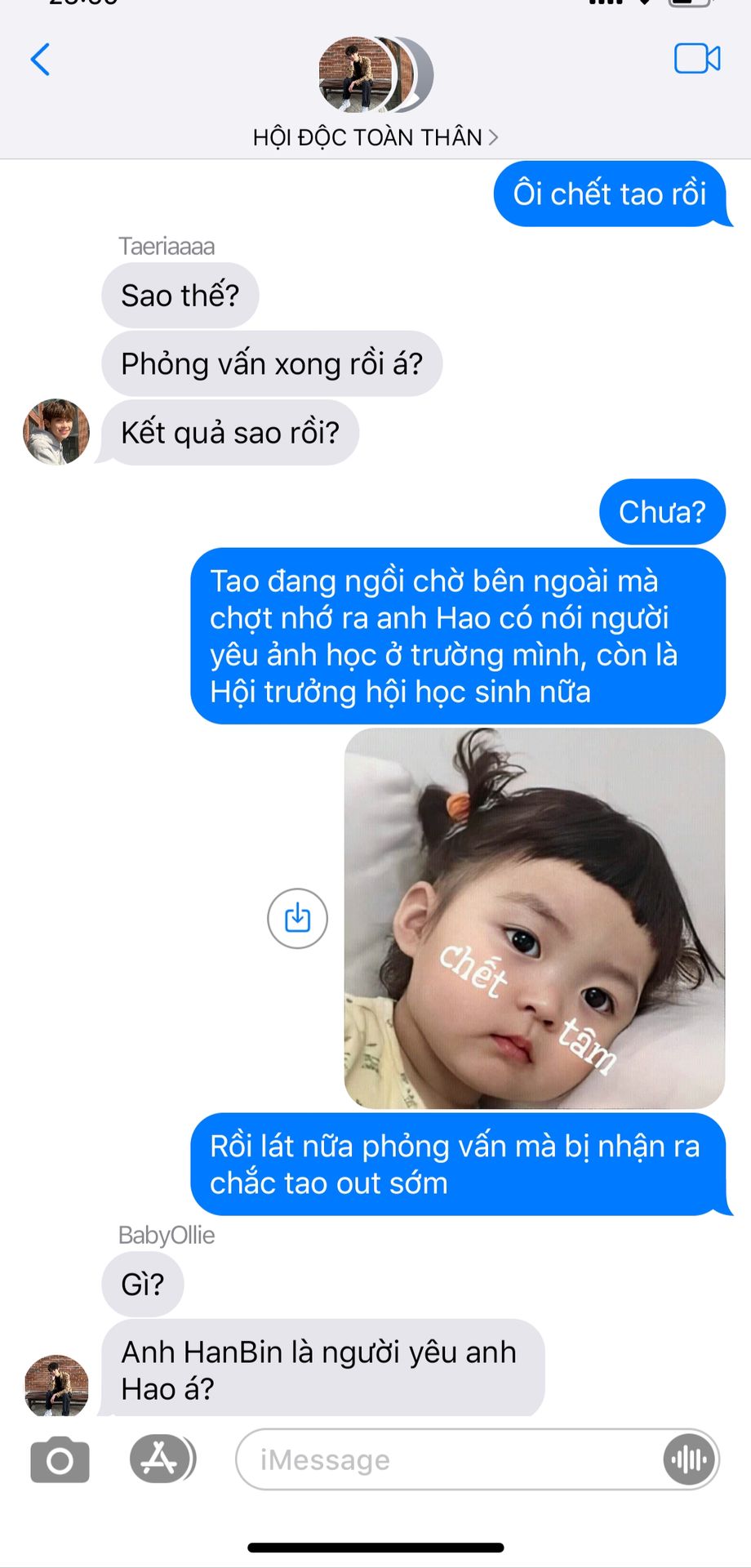
Task: Open the camera to attach a photo
Action: tap(60, 1459)
